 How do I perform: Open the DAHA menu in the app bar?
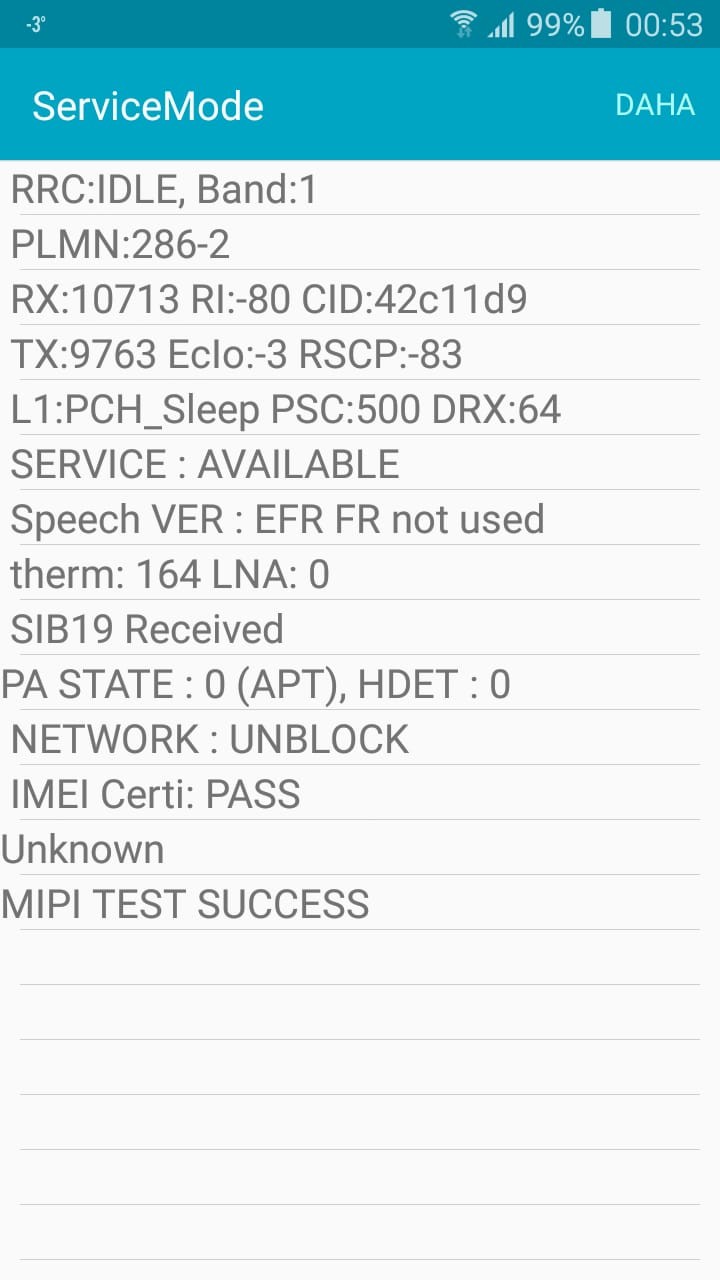click(655, 105)
